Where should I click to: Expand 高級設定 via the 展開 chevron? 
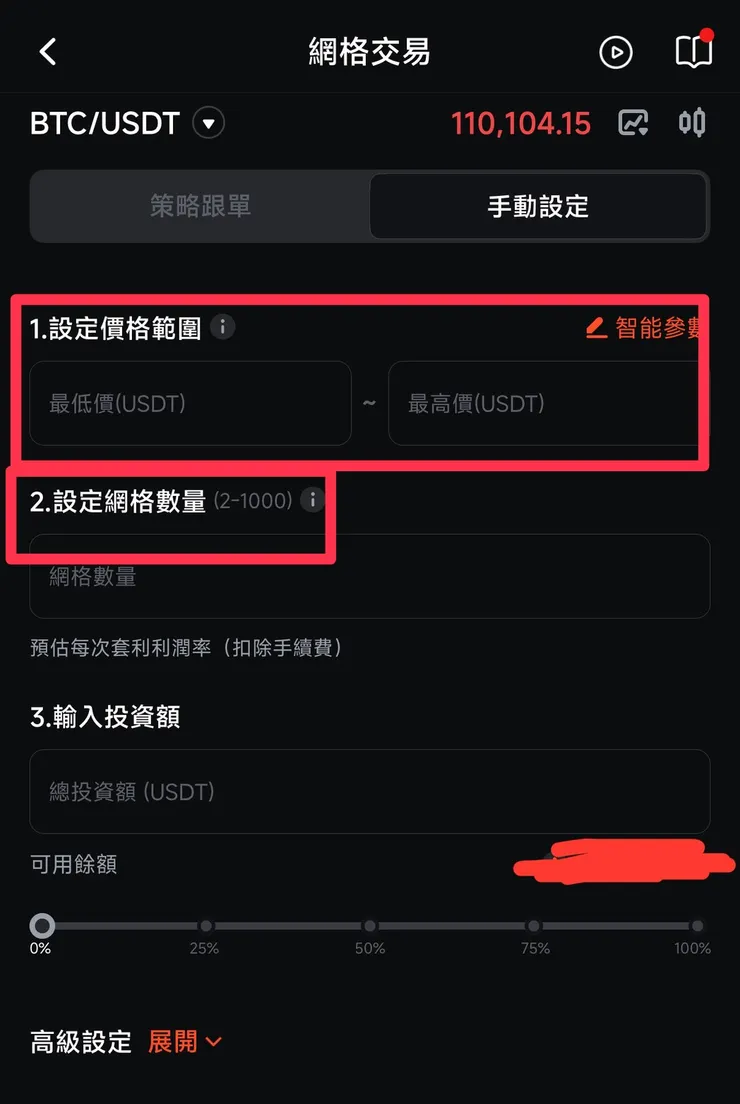213,1042
